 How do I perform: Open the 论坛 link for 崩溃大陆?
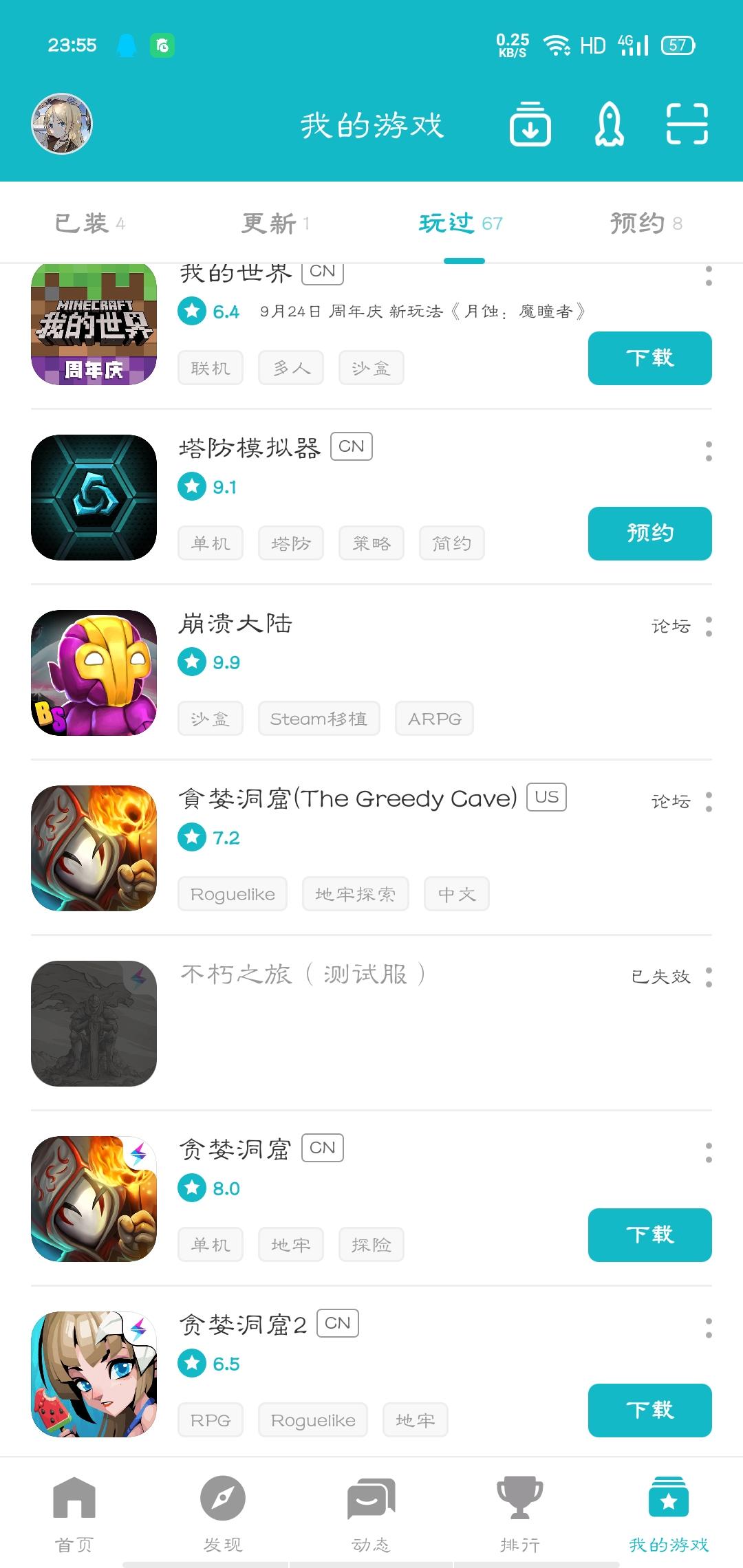coord(671,626)
